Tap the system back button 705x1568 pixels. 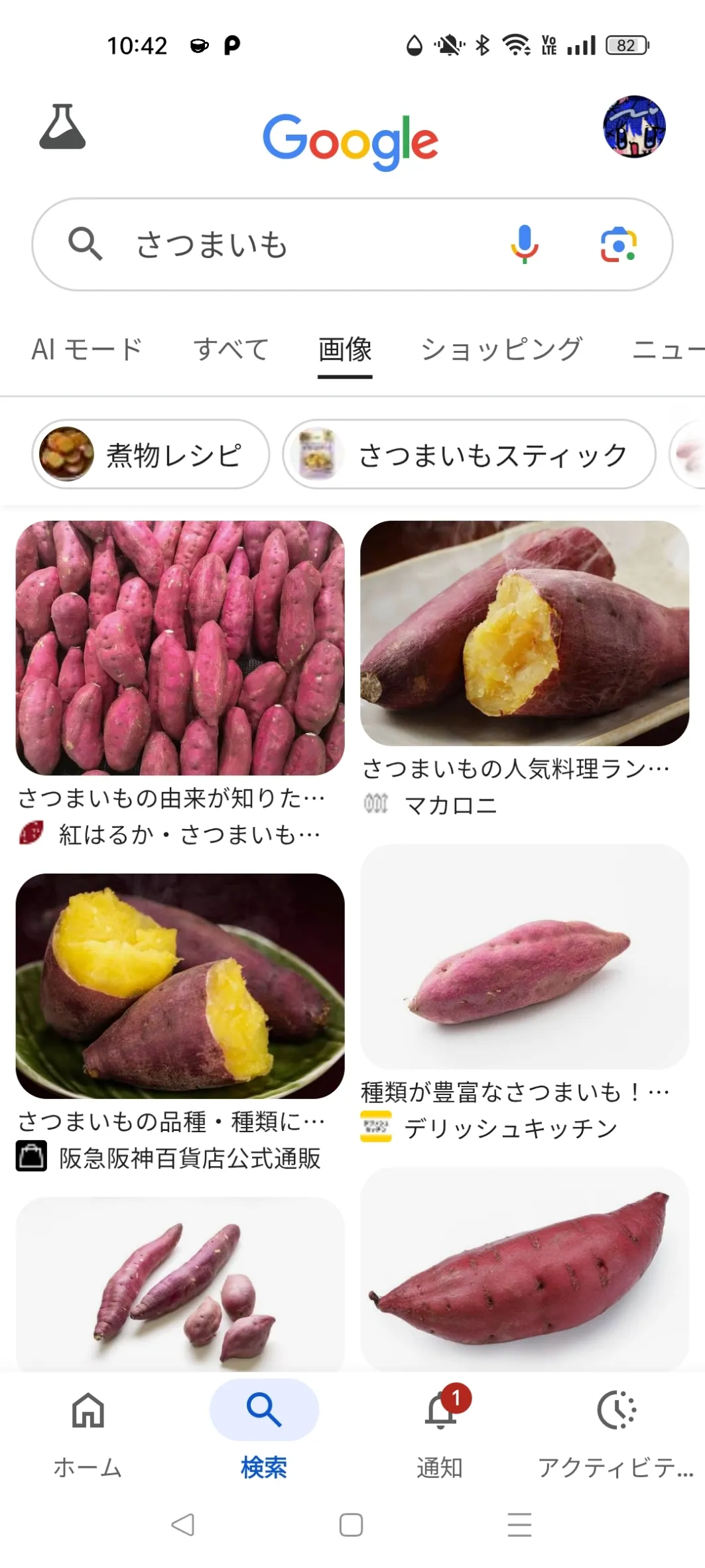click(183, 1524)
